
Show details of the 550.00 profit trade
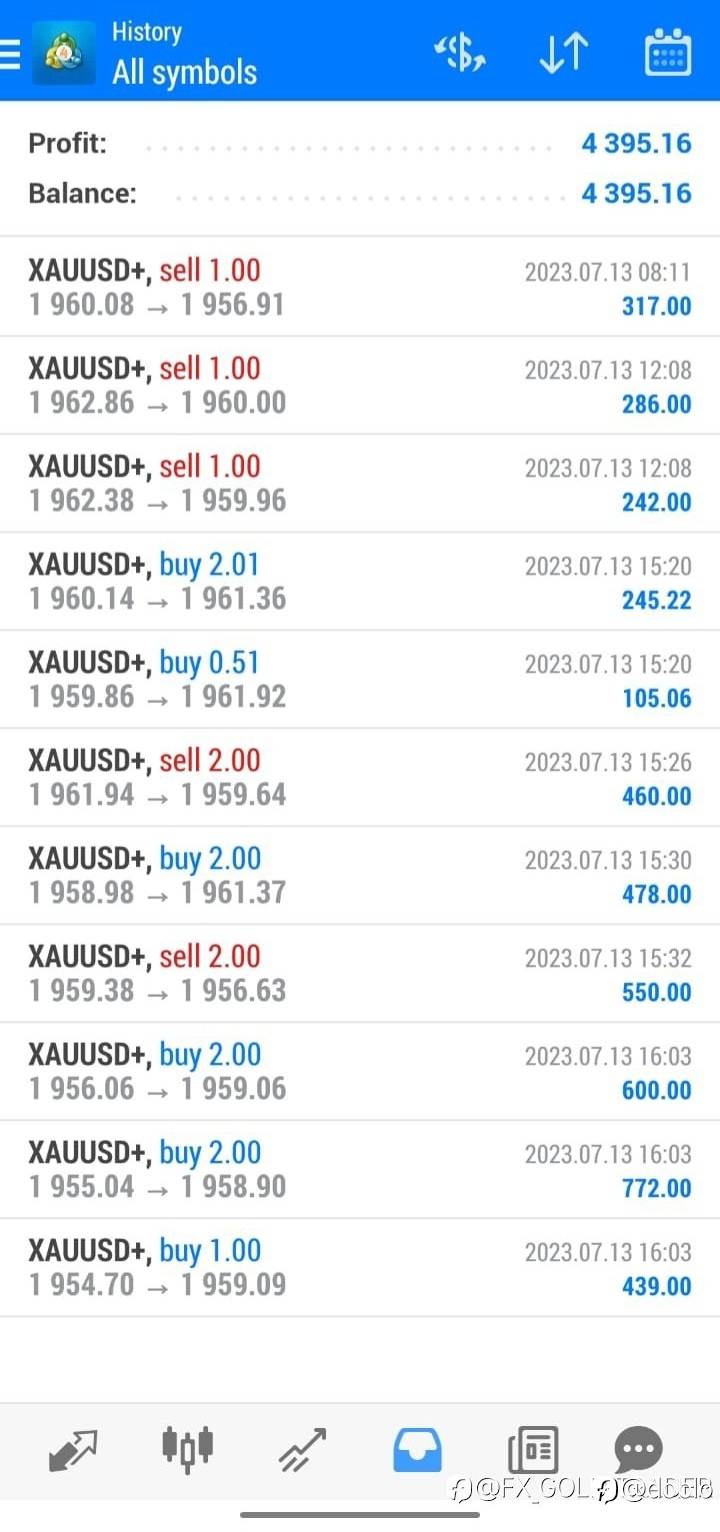(x=360, y=973)
